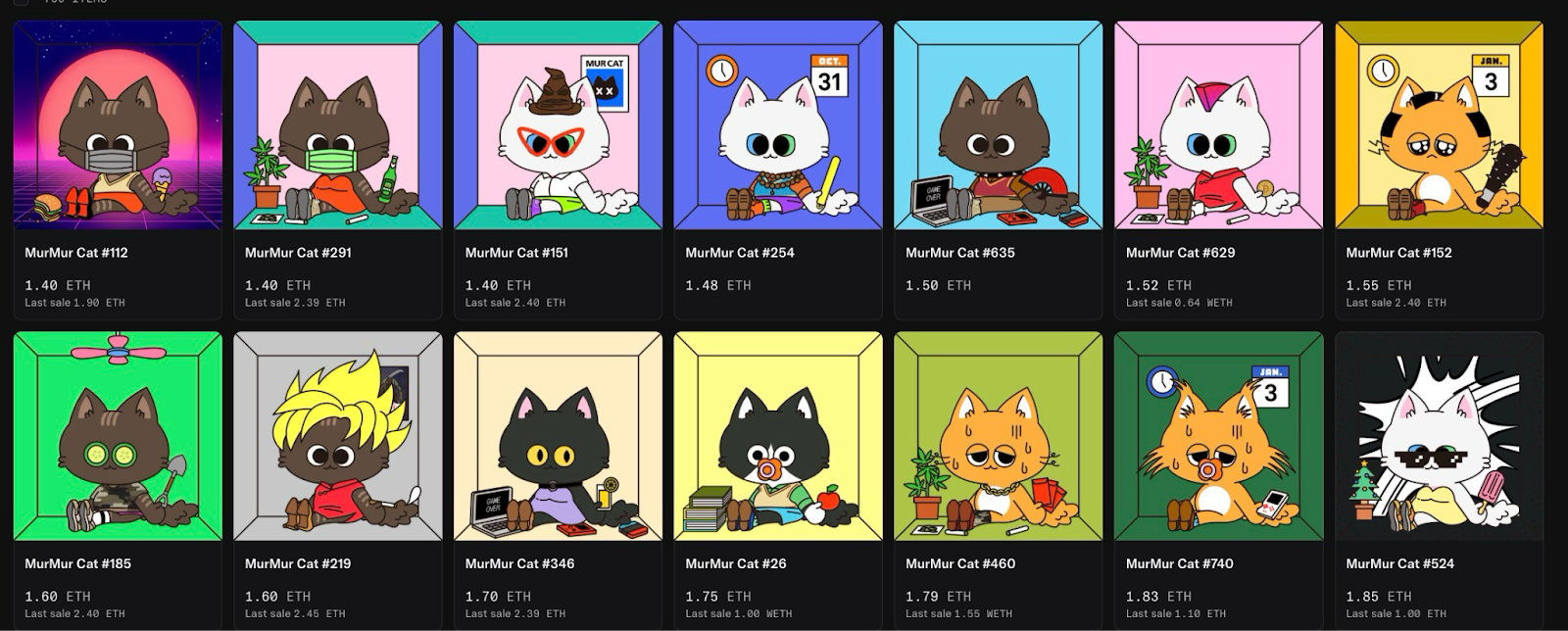Open MurMur Cat #346 listing
This screenshot has height=631, width=1568.
coord(558,437)
